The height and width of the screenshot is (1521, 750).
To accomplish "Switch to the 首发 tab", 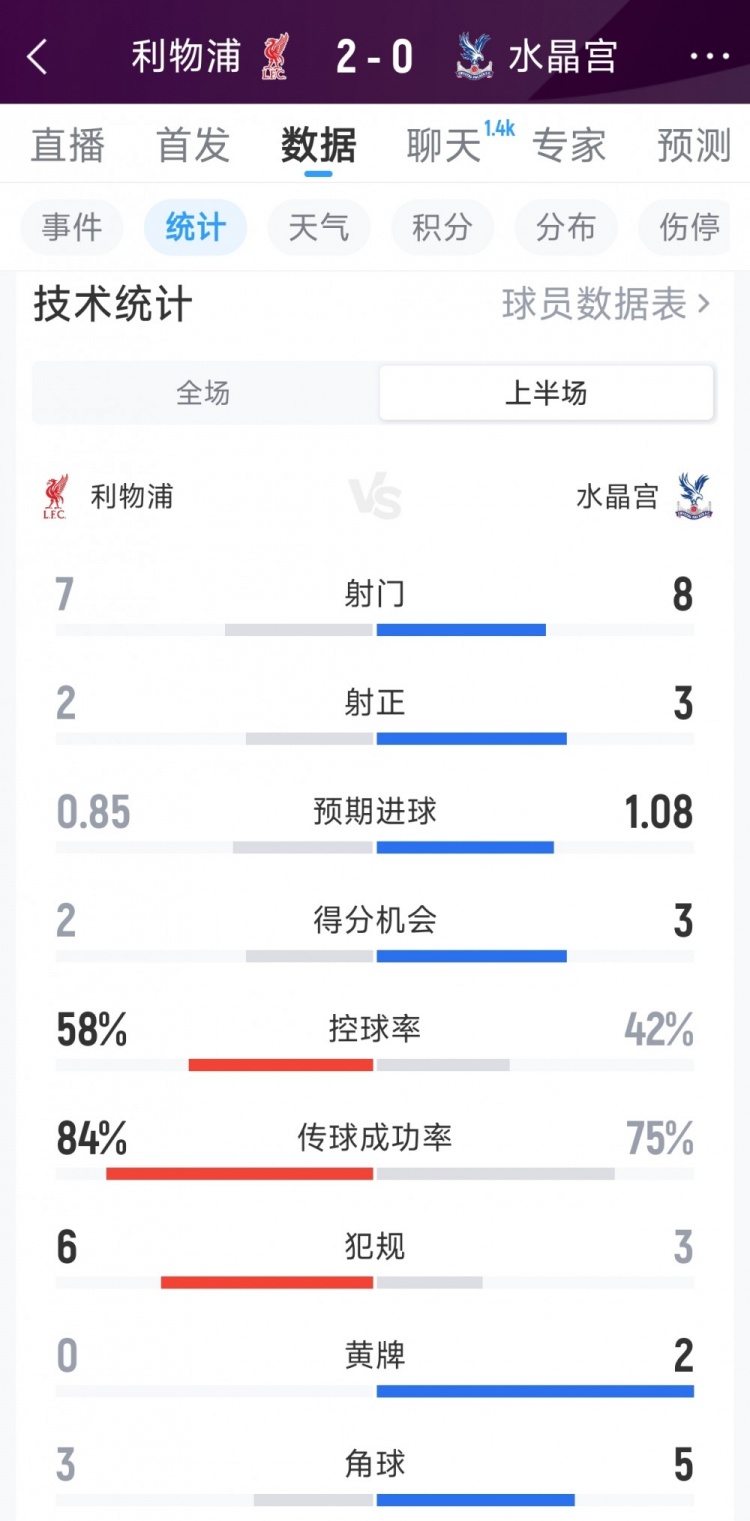I will [193, 146].
